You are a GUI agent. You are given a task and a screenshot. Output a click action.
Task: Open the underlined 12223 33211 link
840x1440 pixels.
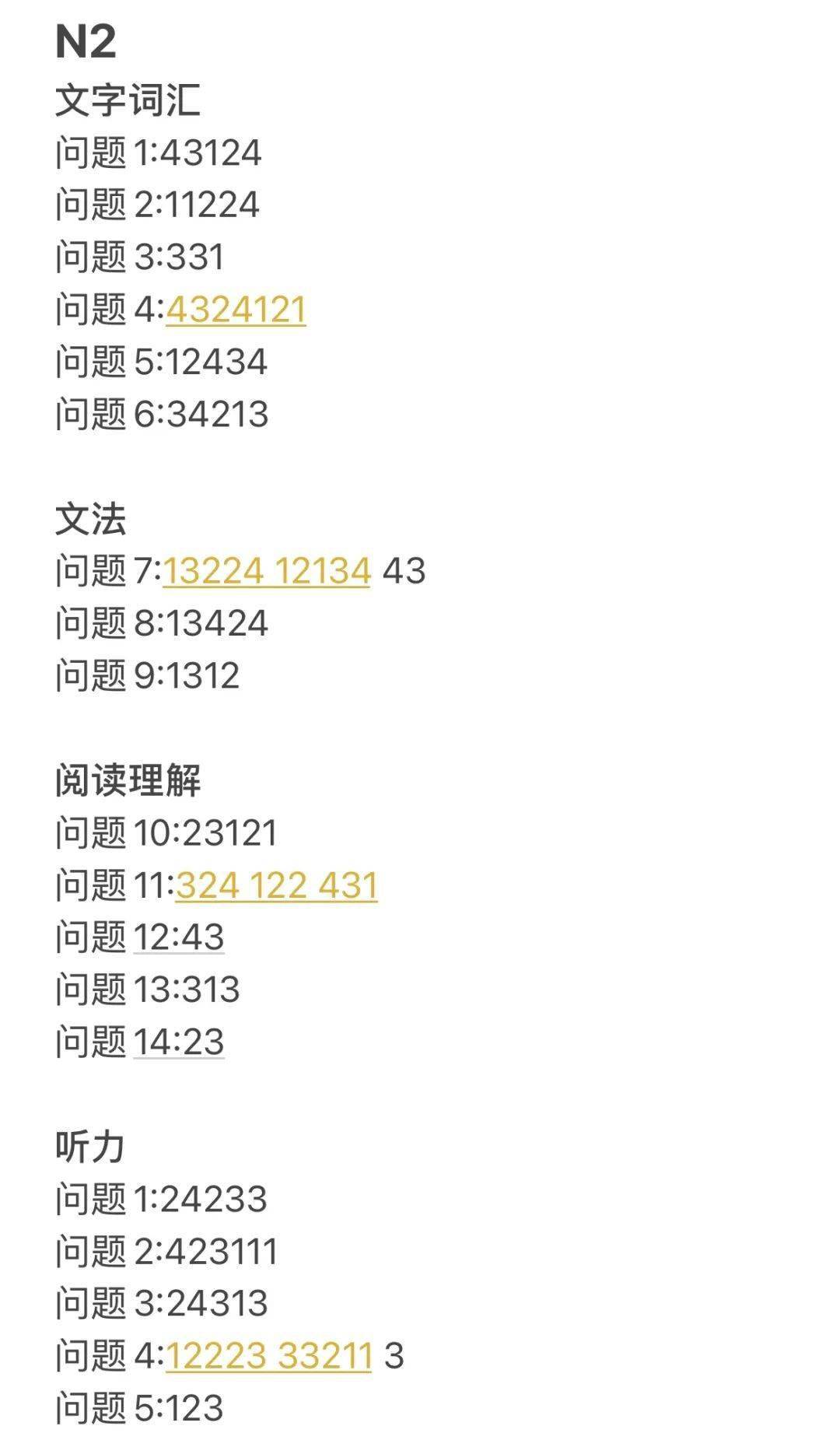click(268, 1356)
